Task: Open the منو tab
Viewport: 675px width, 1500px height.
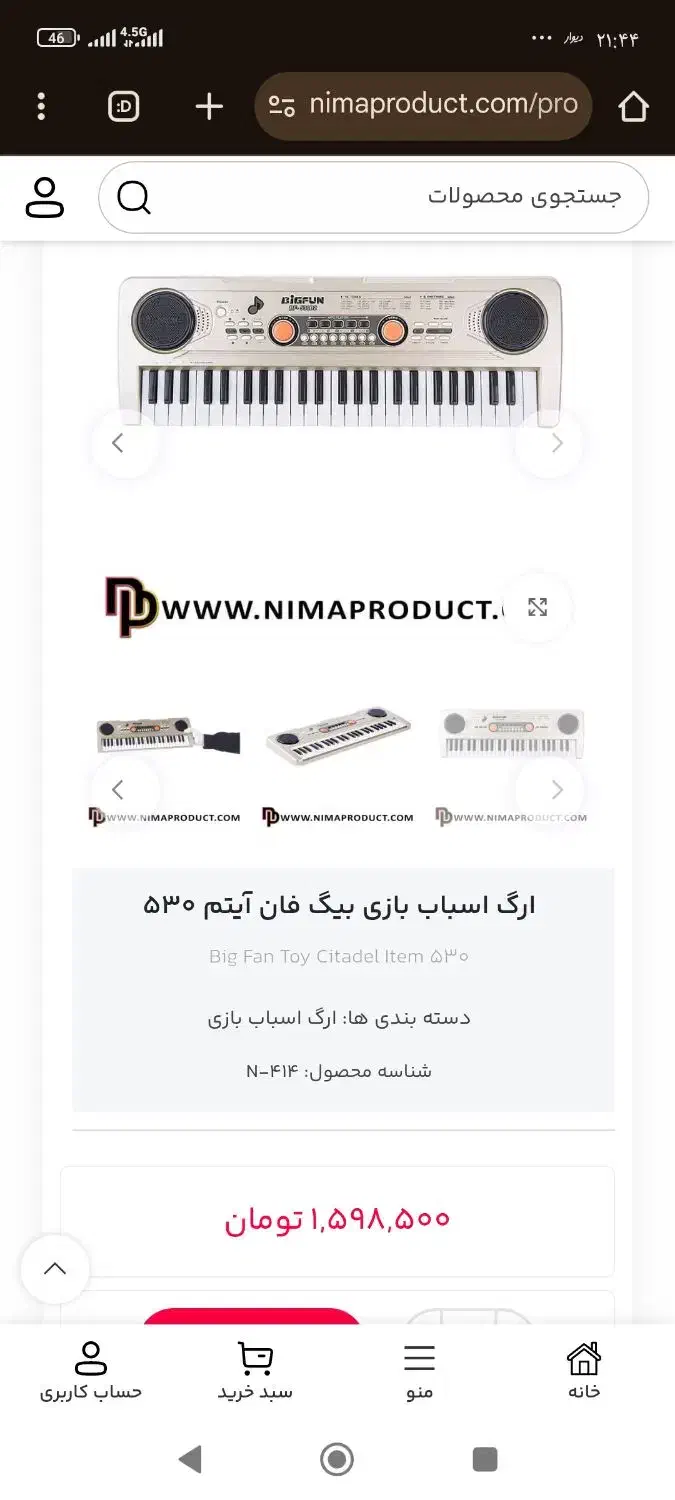Action: 419,1372
